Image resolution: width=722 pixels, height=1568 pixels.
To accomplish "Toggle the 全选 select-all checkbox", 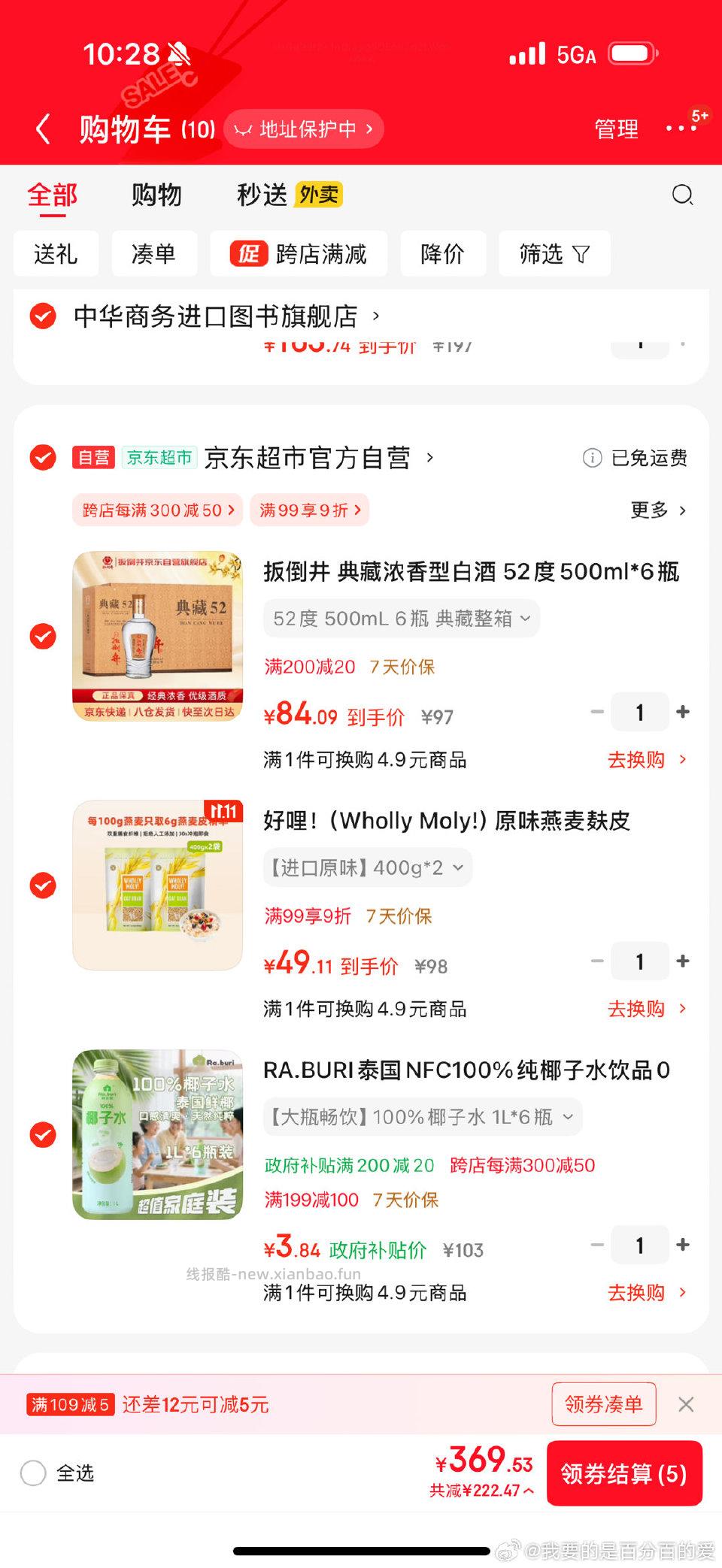I will coord(33,1474).
